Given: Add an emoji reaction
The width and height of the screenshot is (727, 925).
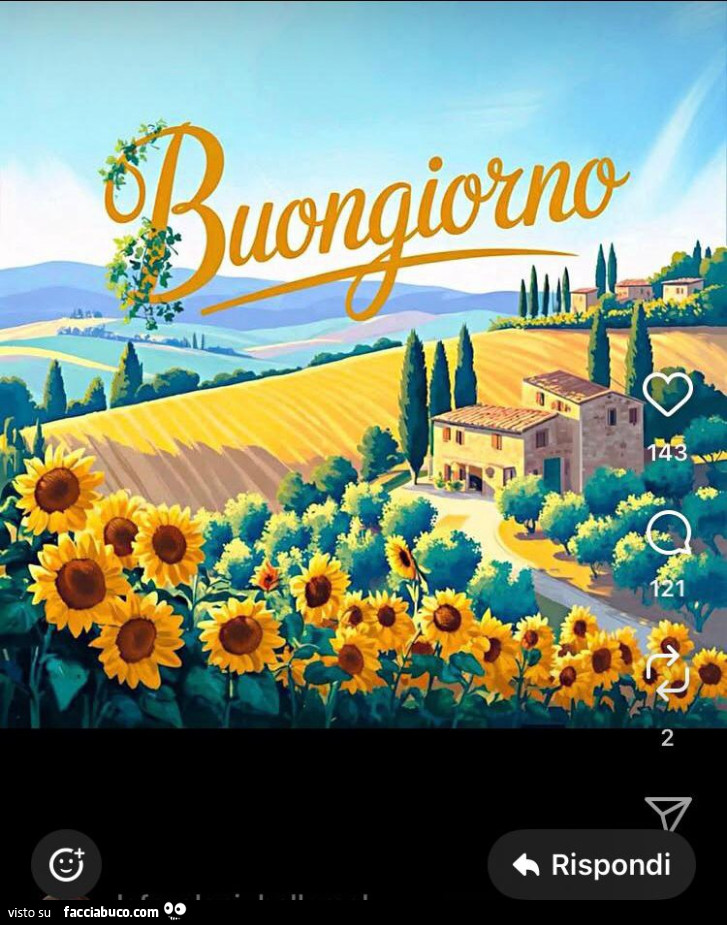Looking at the screenshot, I should tap(66, 864).
